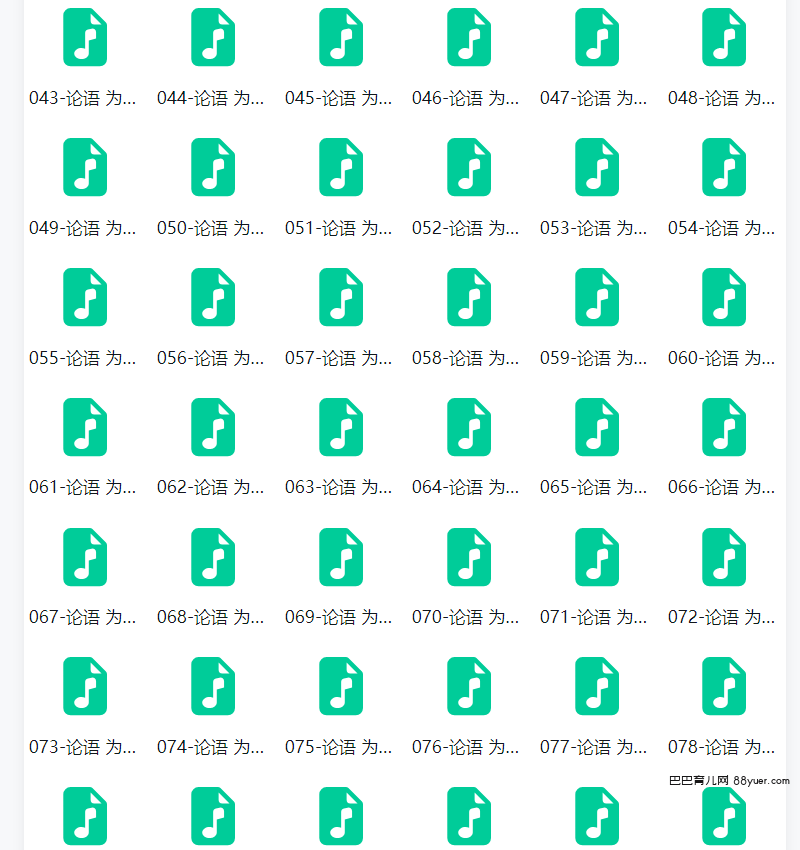Open the 072-论语 audio file
The image size is (800, 850).
(724, 557)
